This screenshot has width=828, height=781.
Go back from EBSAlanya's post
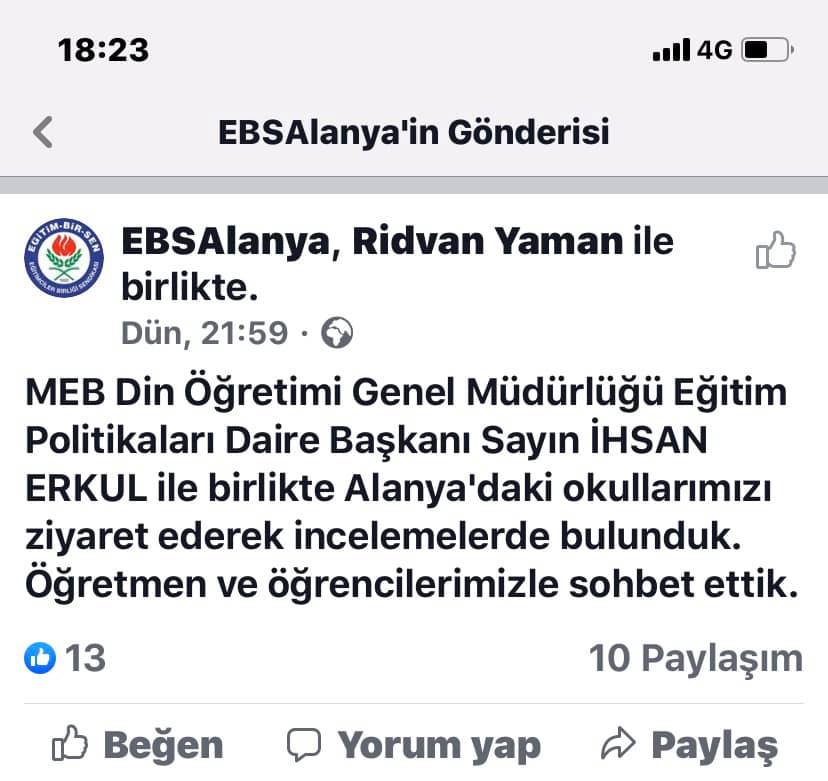click(43, 132)
